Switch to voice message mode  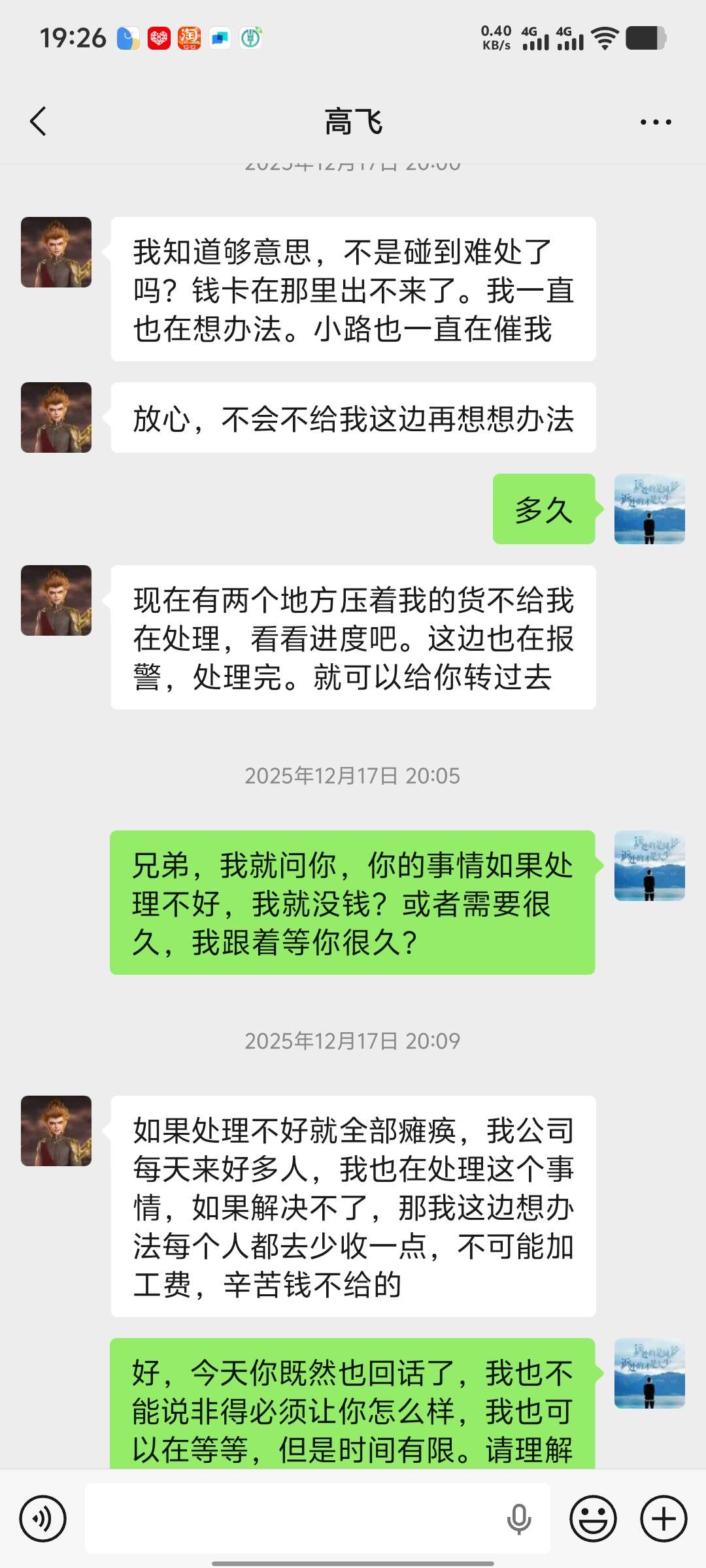[x=43, y=1518]
